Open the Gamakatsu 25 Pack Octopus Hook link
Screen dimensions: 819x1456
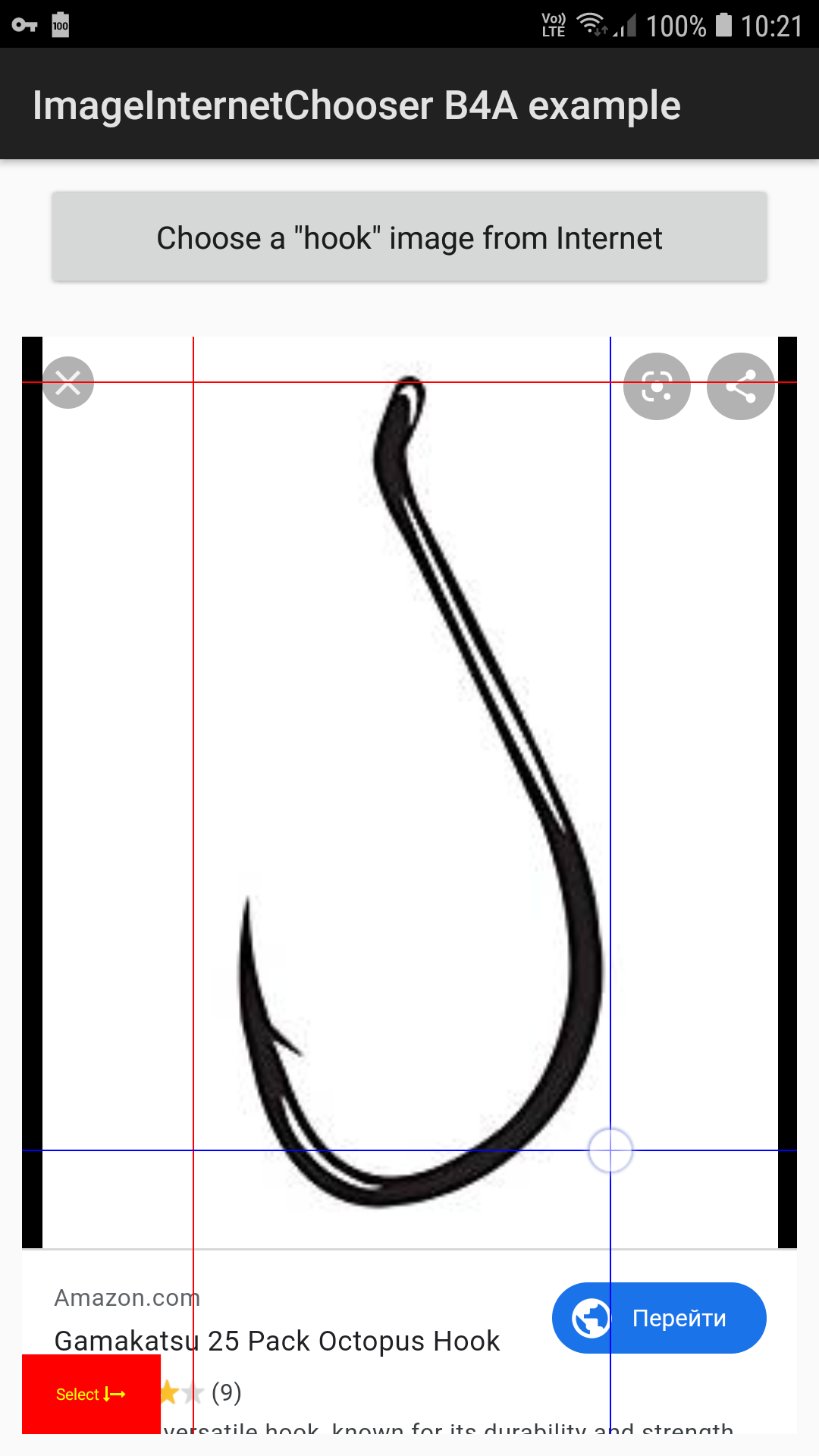277,1341
